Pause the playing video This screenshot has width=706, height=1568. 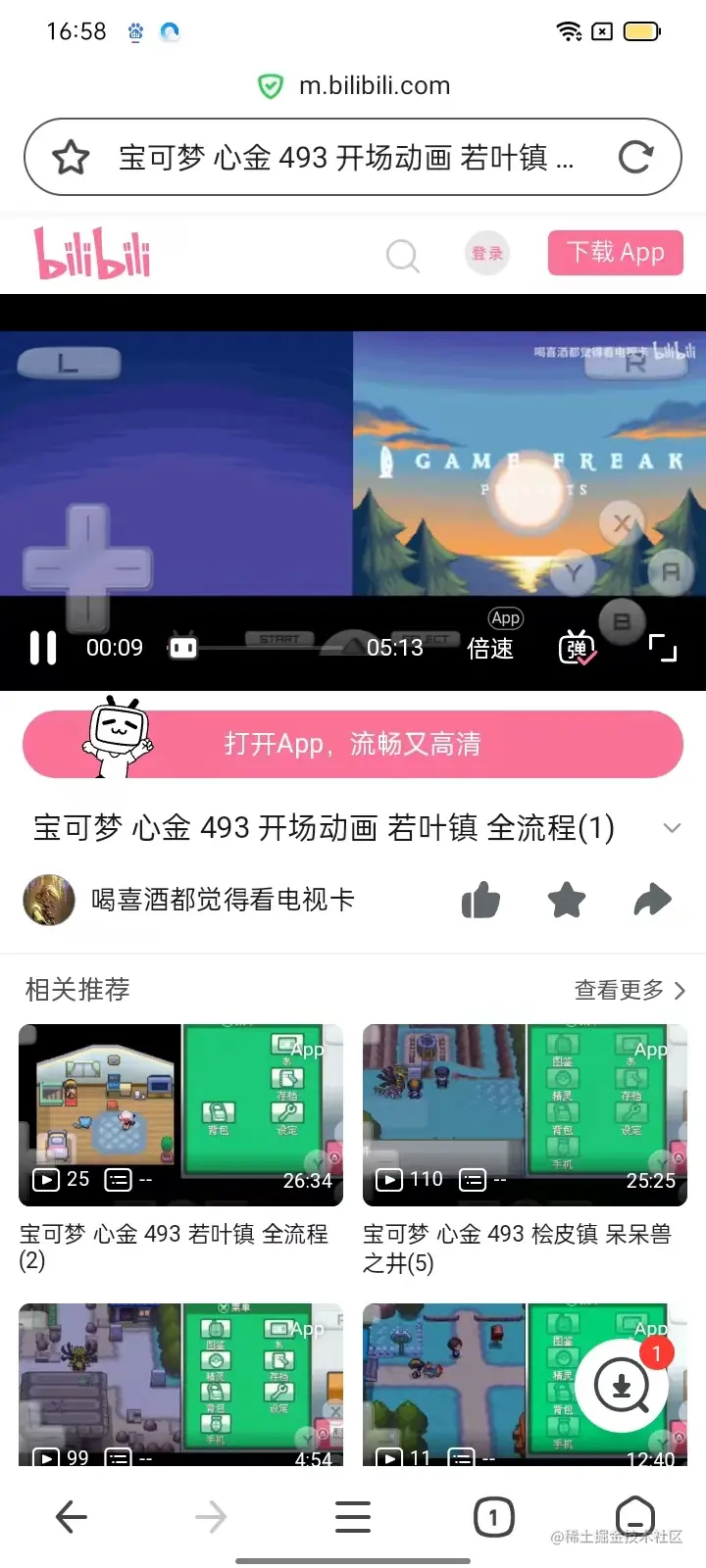click(43, 648)
